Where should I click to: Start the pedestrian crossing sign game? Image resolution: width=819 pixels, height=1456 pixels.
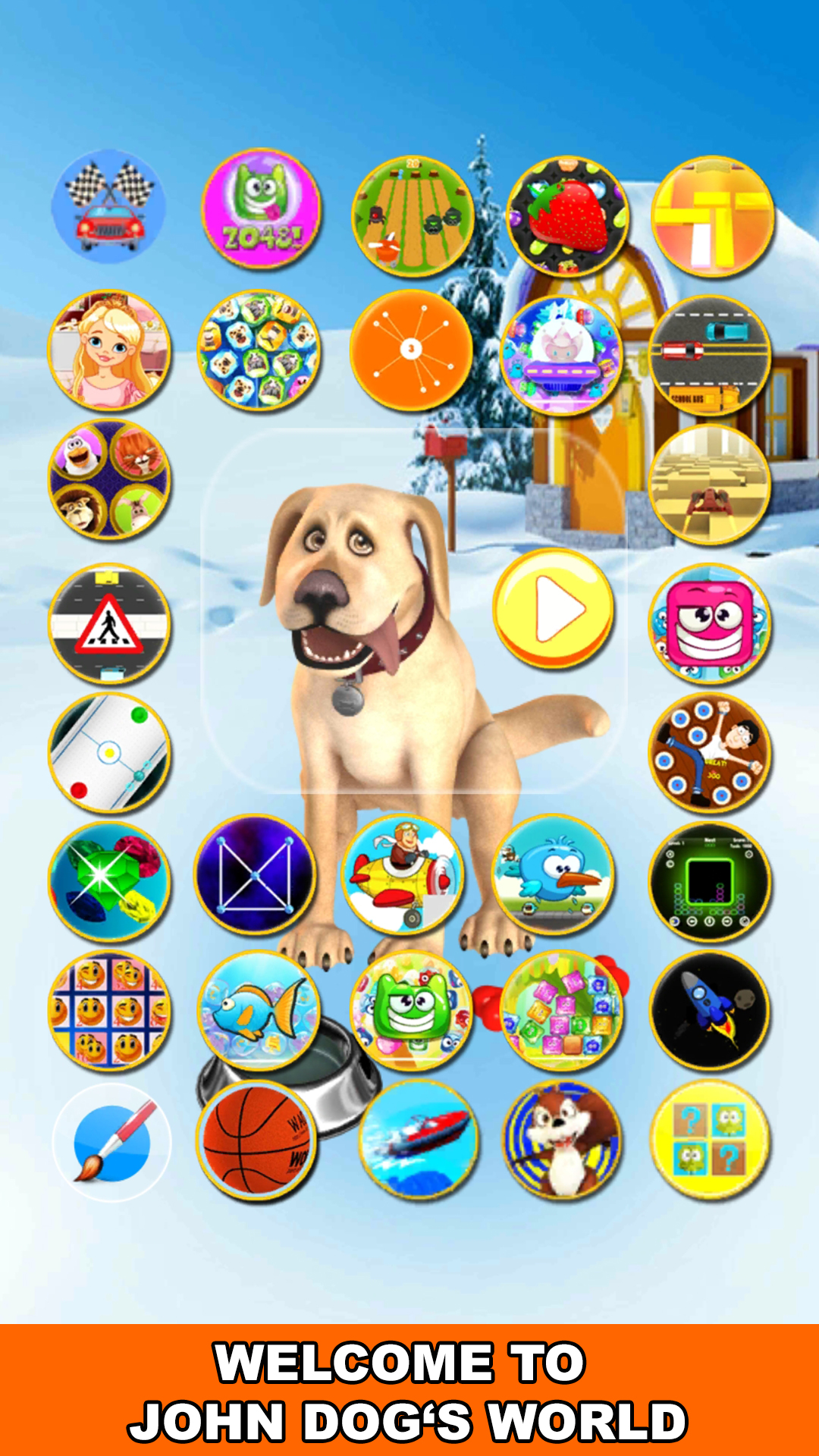(109, 623)
